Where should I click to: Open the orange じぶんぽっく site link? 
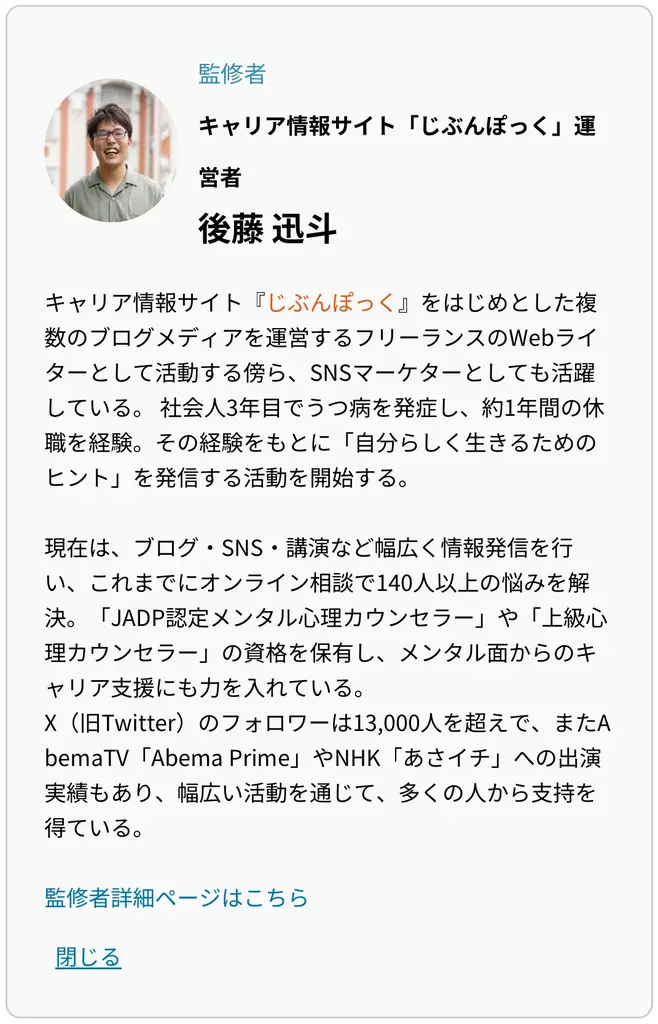(331, 302)
